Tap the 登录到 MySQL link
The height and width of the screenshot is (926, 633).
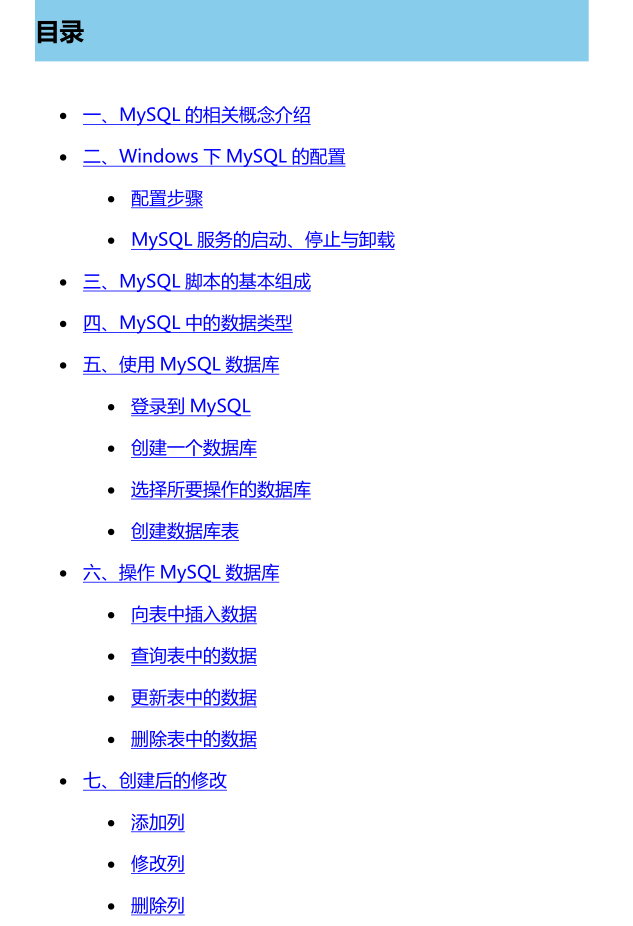(x=190, y=406)
